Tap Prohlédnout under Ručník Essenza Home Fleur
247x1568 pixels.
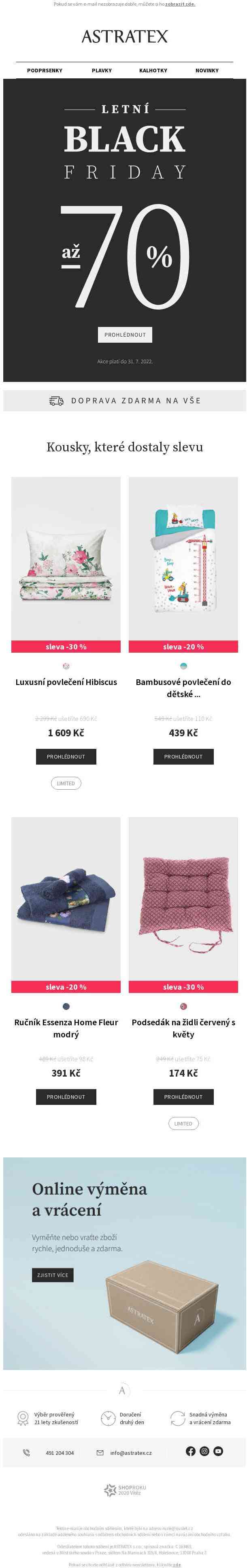coord(66,1097)
